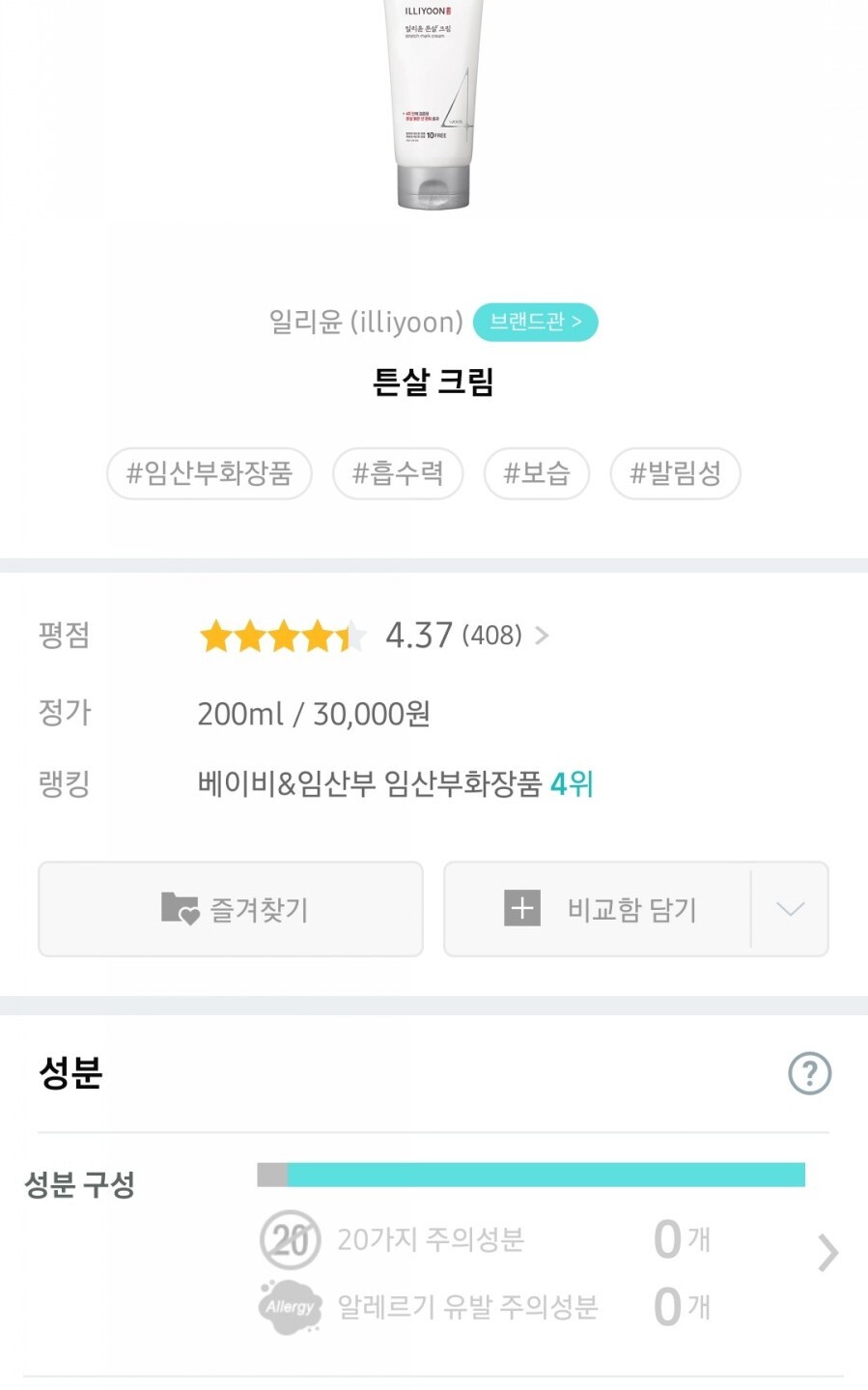Select the #흡수력 hashtag
The image size is (868, 1390).
398,473
